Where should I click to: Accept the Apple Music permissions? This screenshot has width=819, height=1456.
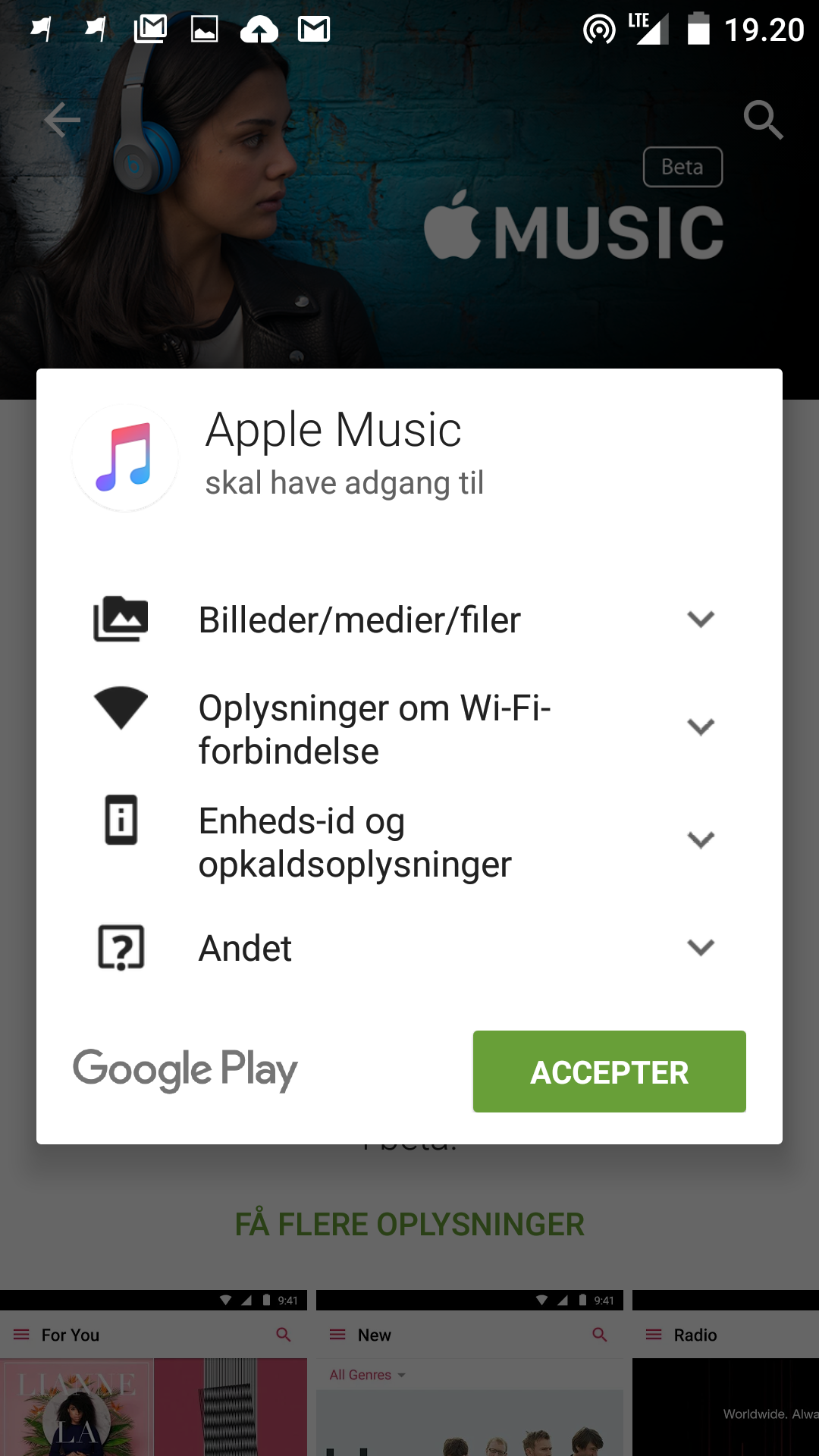[609, 1071]
